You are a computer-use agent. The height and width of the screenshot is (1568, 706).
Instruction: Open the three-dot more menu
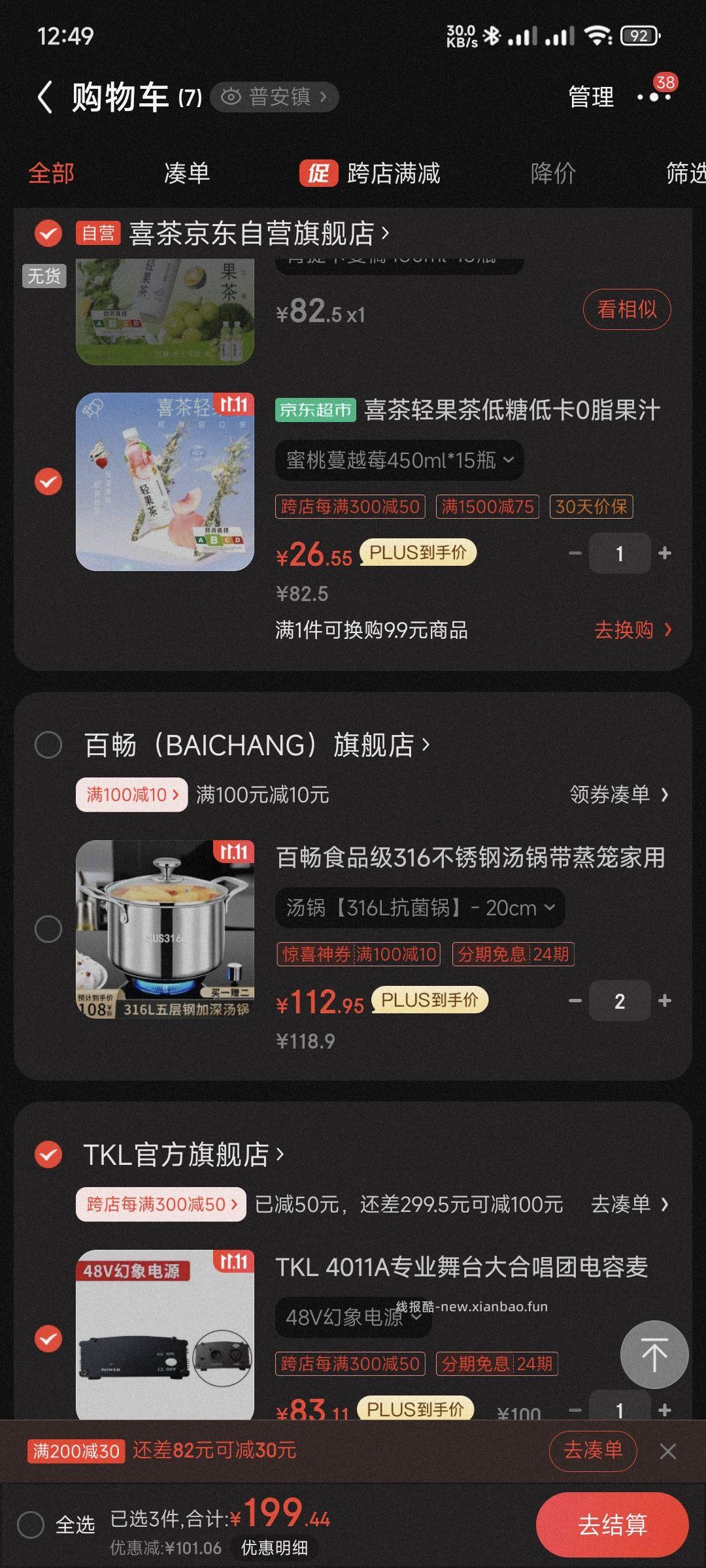654,97
